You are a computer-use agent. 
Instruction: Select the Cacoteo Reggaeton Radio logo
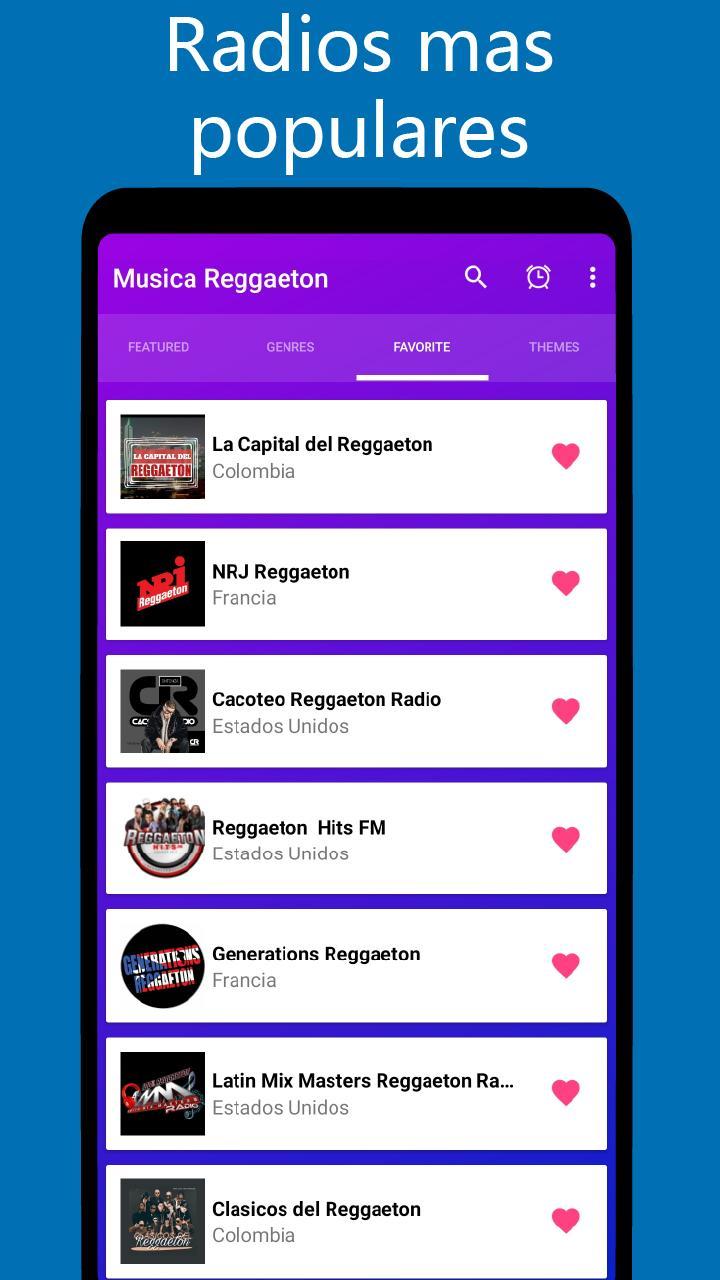click(x=161, y=711)
